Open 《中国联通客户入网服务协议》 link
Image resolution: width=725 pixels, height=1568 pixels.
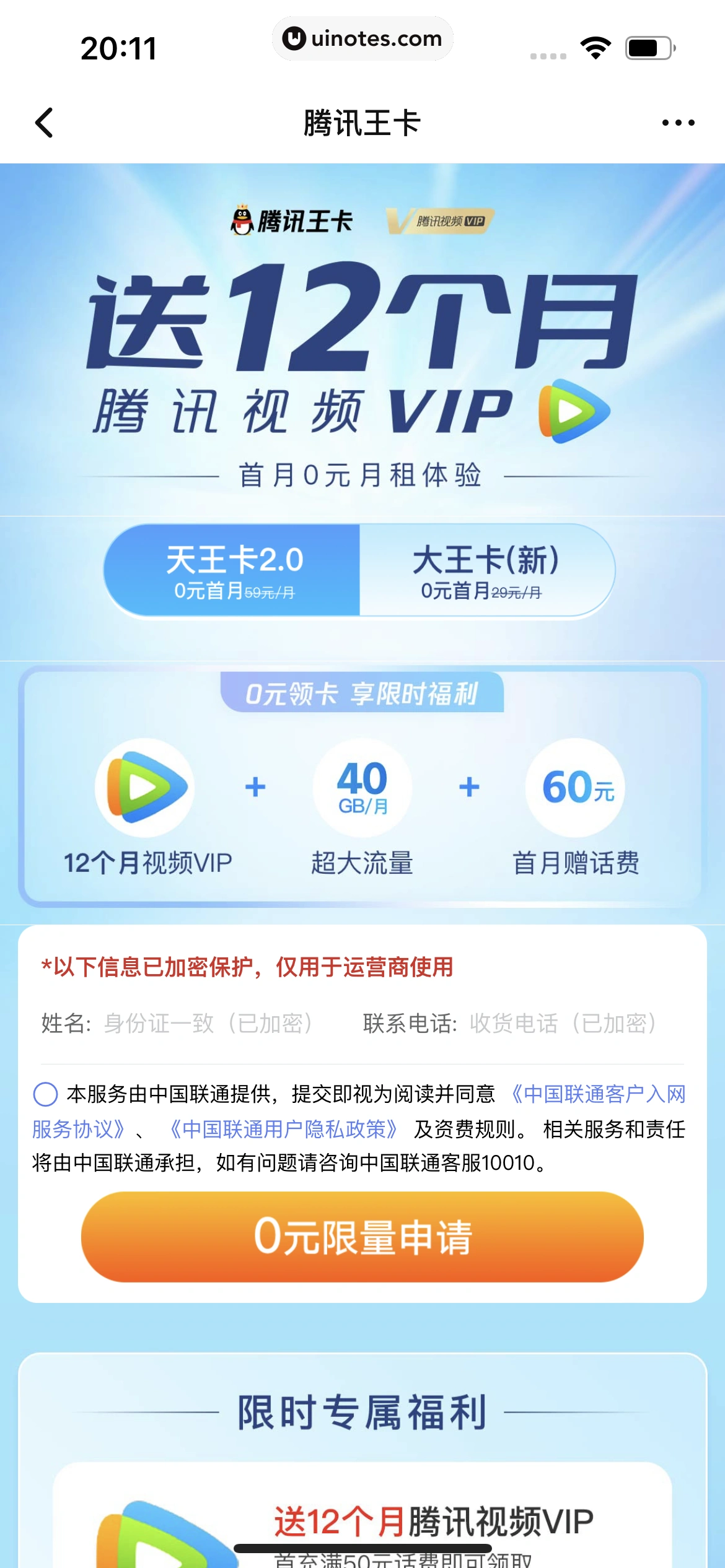[597, 1094]
